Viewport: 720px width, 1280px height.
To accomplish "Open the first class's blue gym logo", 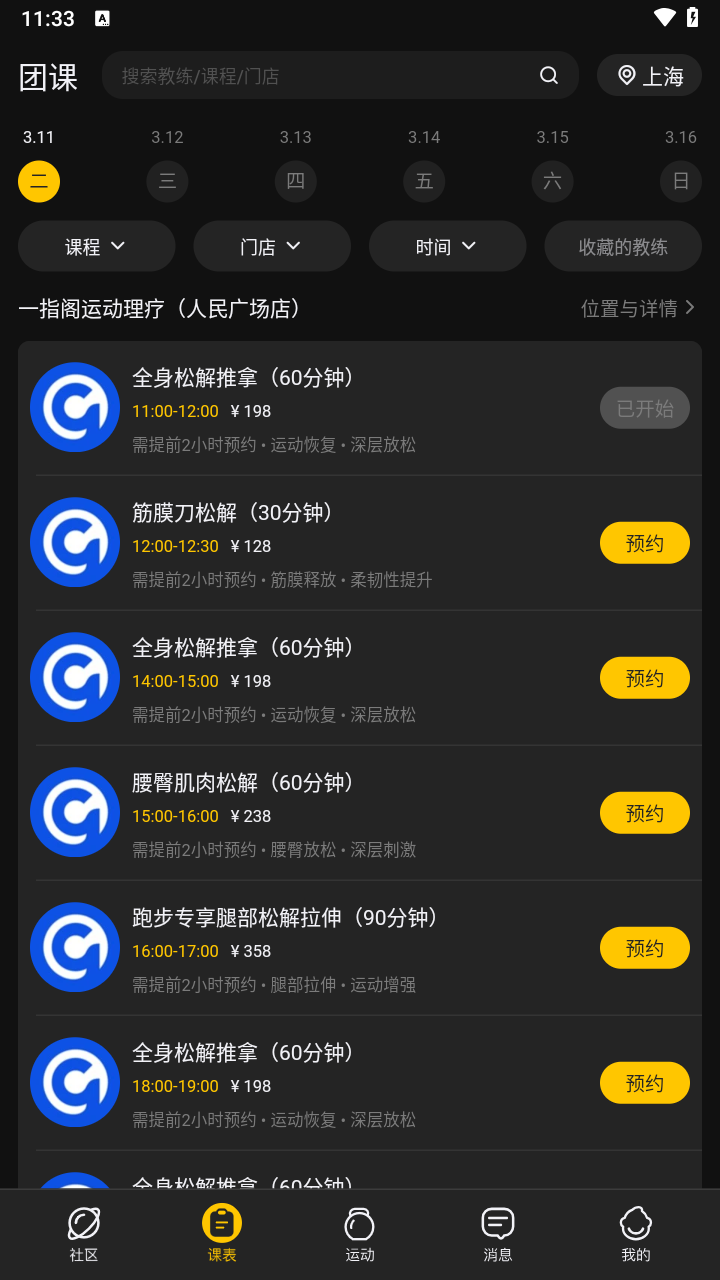I will [x=75, y=407].
